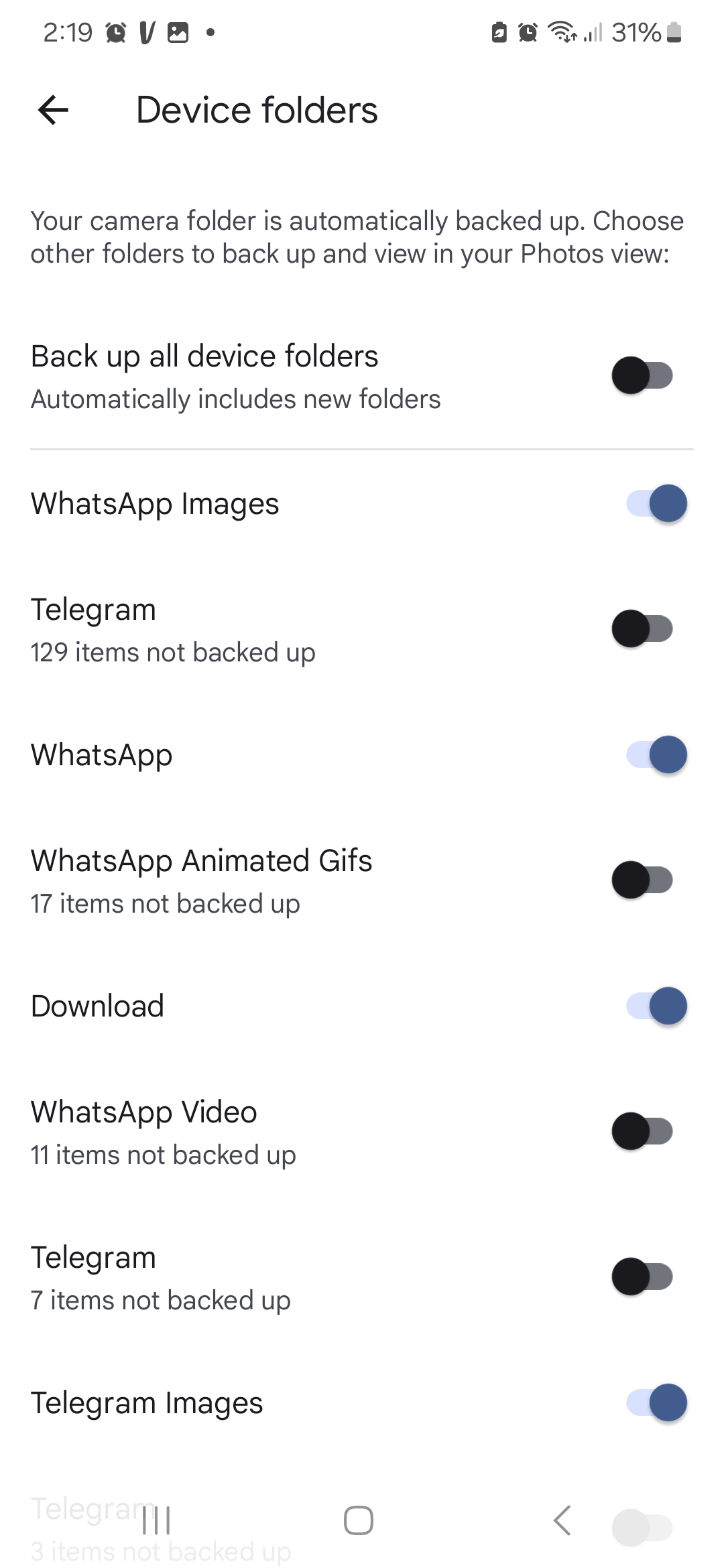Screen dimensions: 724x1568
Task: Open recent apps from navigation bar
Action: [x=156, y=1520]
